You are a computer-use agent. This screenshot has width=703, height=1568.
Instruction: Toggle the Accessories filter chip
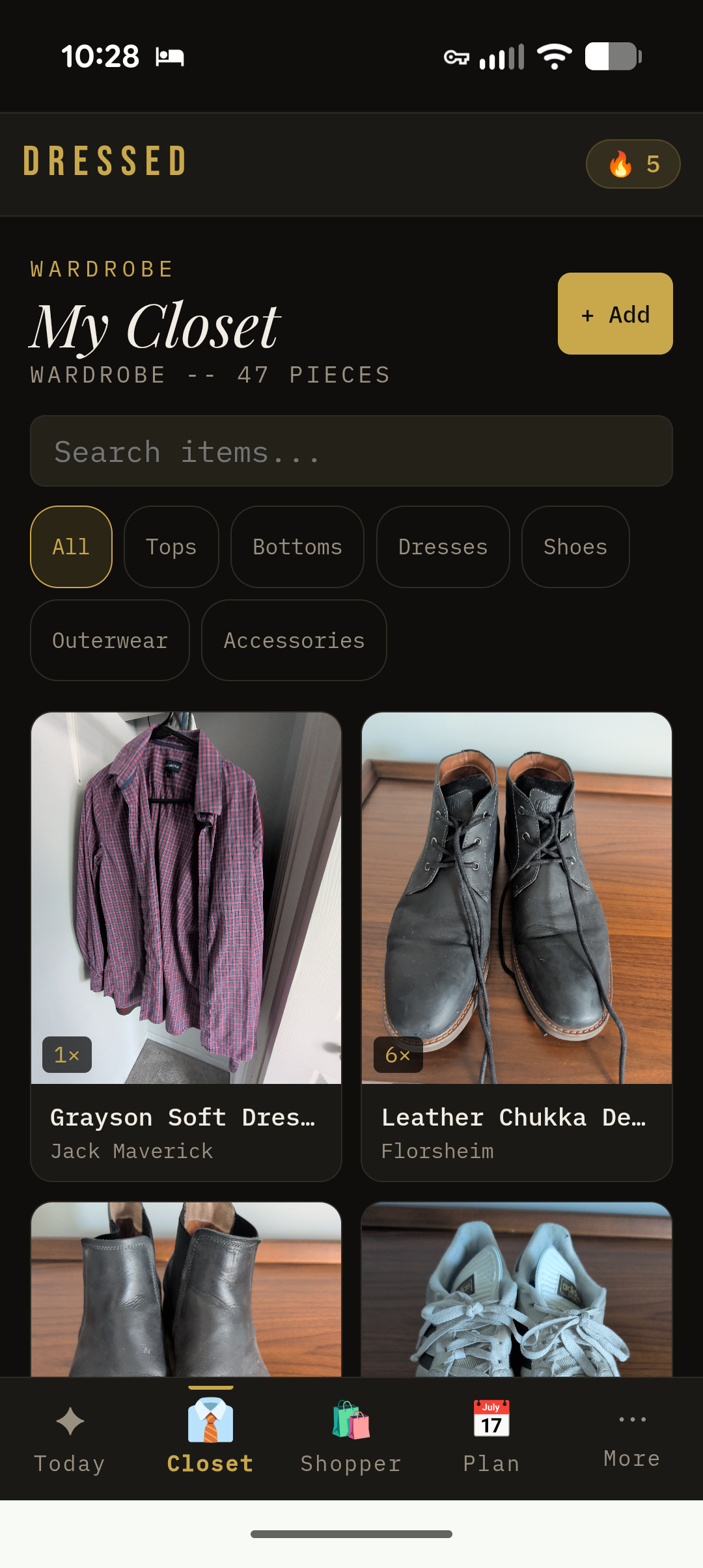[294, 640]
